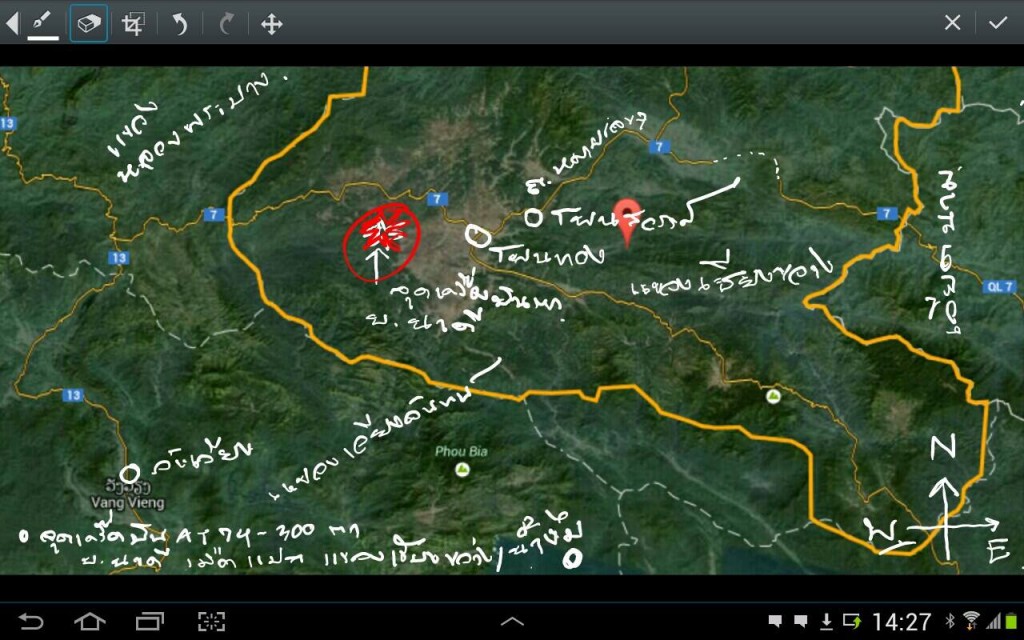Viewport: 1024px width, 640px height.
Task: Confirm edits with the checkmark
Action: tap(997, 22)
